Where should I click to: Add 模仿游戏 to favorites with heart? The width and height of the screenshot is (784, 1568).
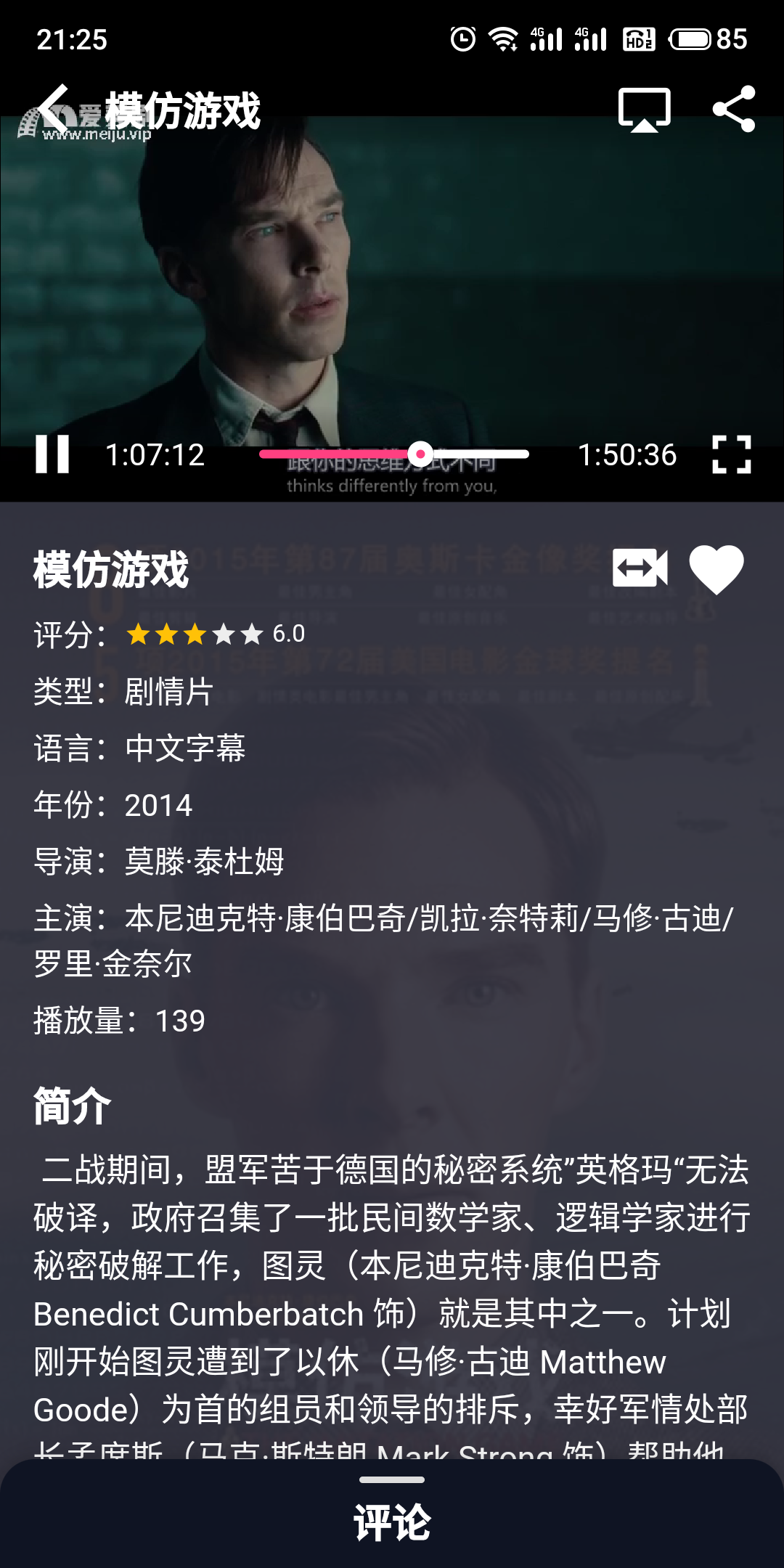click(x=716, y=568)
